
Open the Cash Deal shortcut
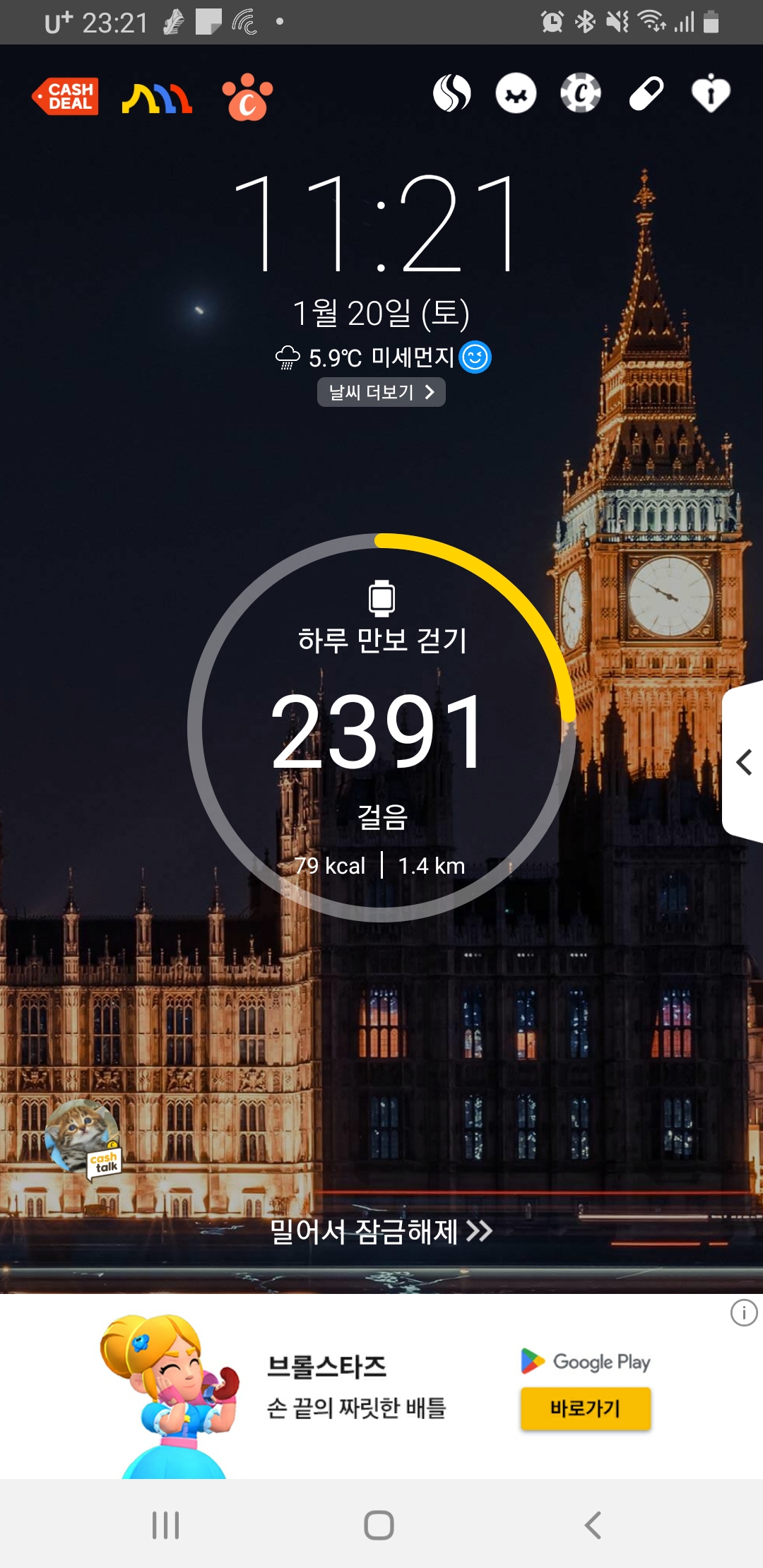pos(65,96)
